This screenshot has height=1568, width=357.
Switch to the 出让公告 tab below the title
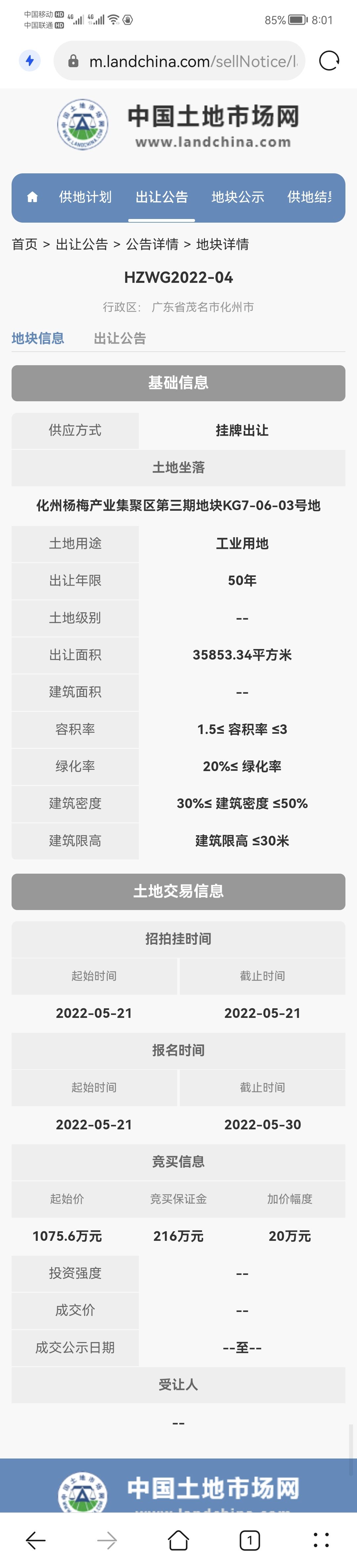click(x=120, y=338)
